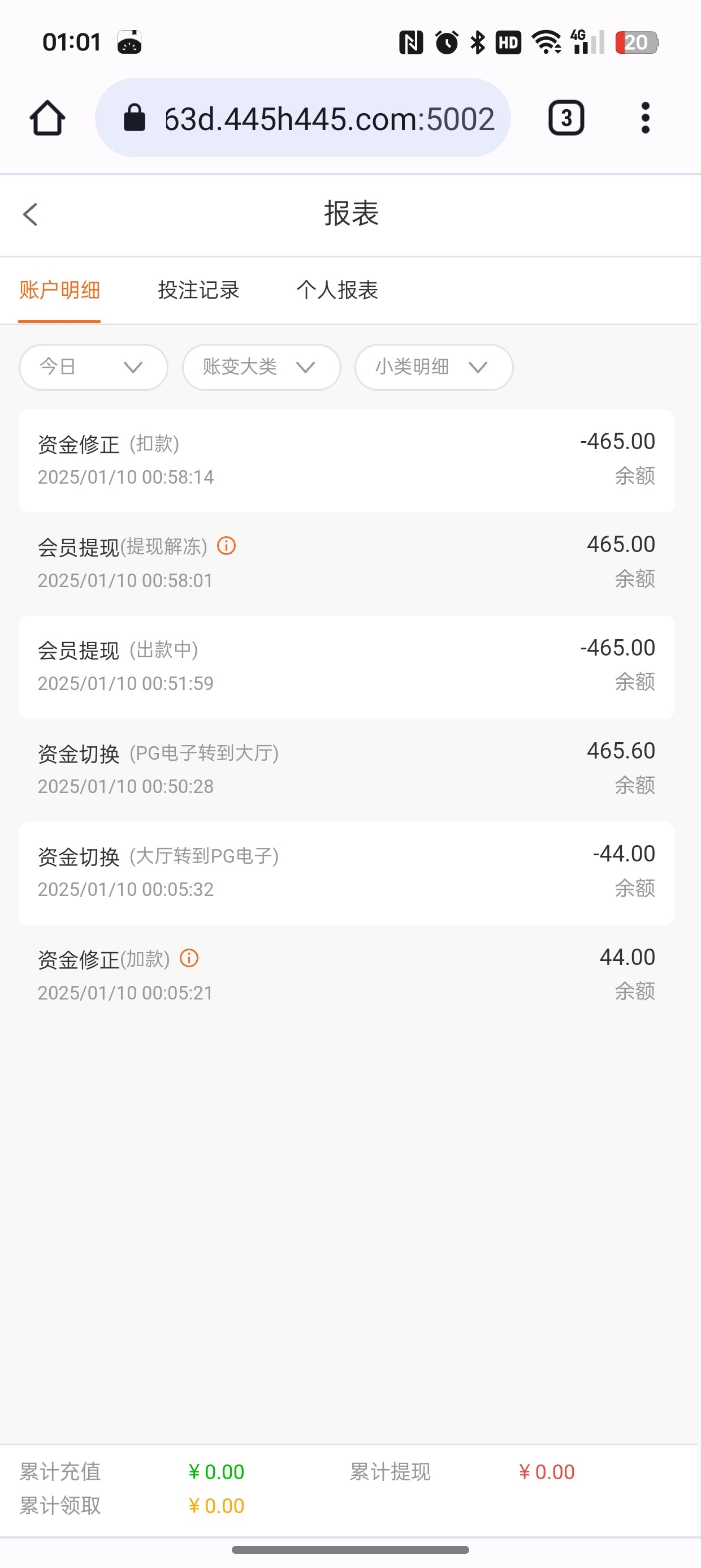Expand the 小类明细 filter dropdown

point(433,367)
